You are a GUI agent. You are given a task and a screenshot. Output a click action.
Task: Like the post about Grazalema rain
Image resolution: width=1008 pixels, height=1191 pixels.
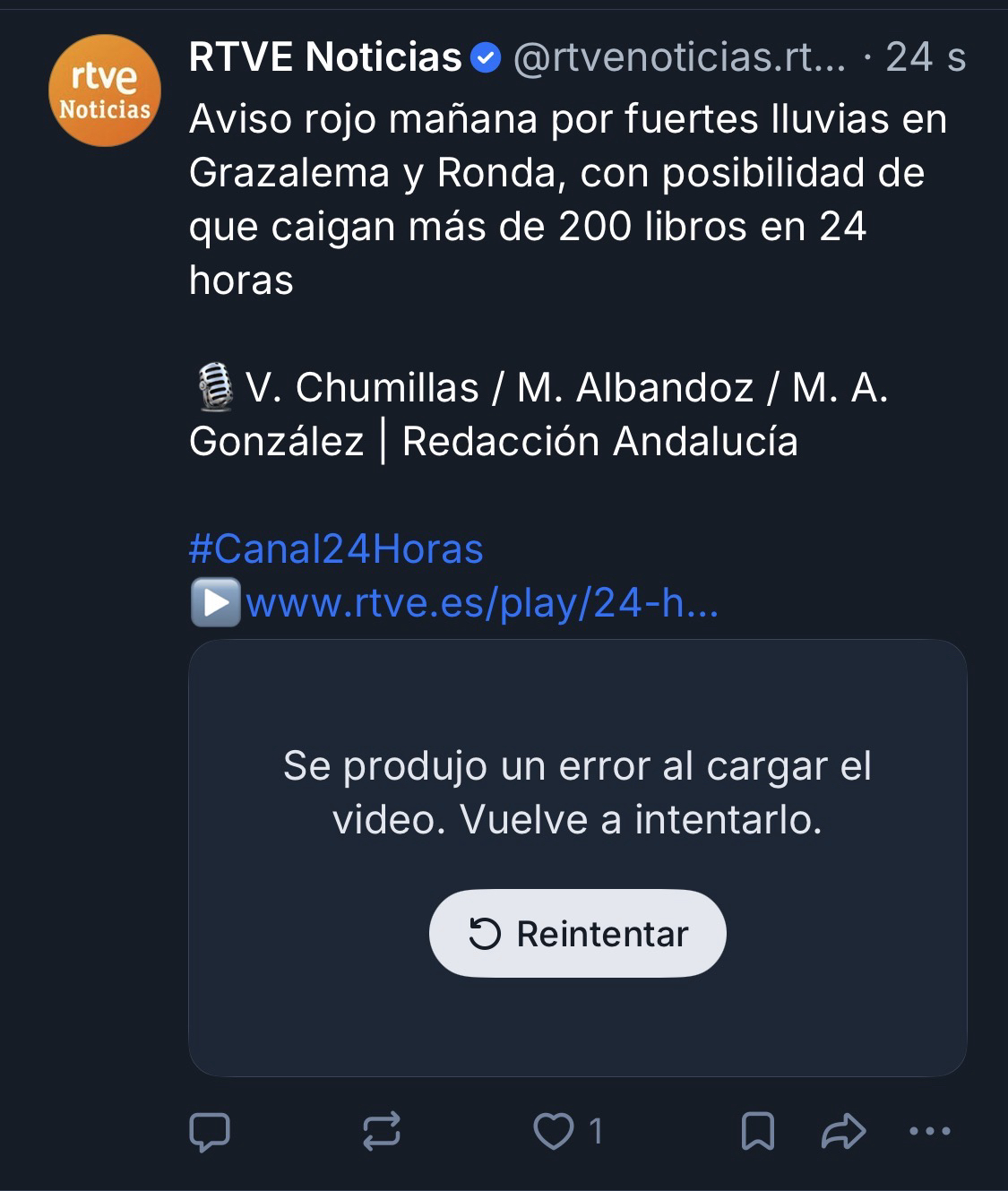point(554,1131)
